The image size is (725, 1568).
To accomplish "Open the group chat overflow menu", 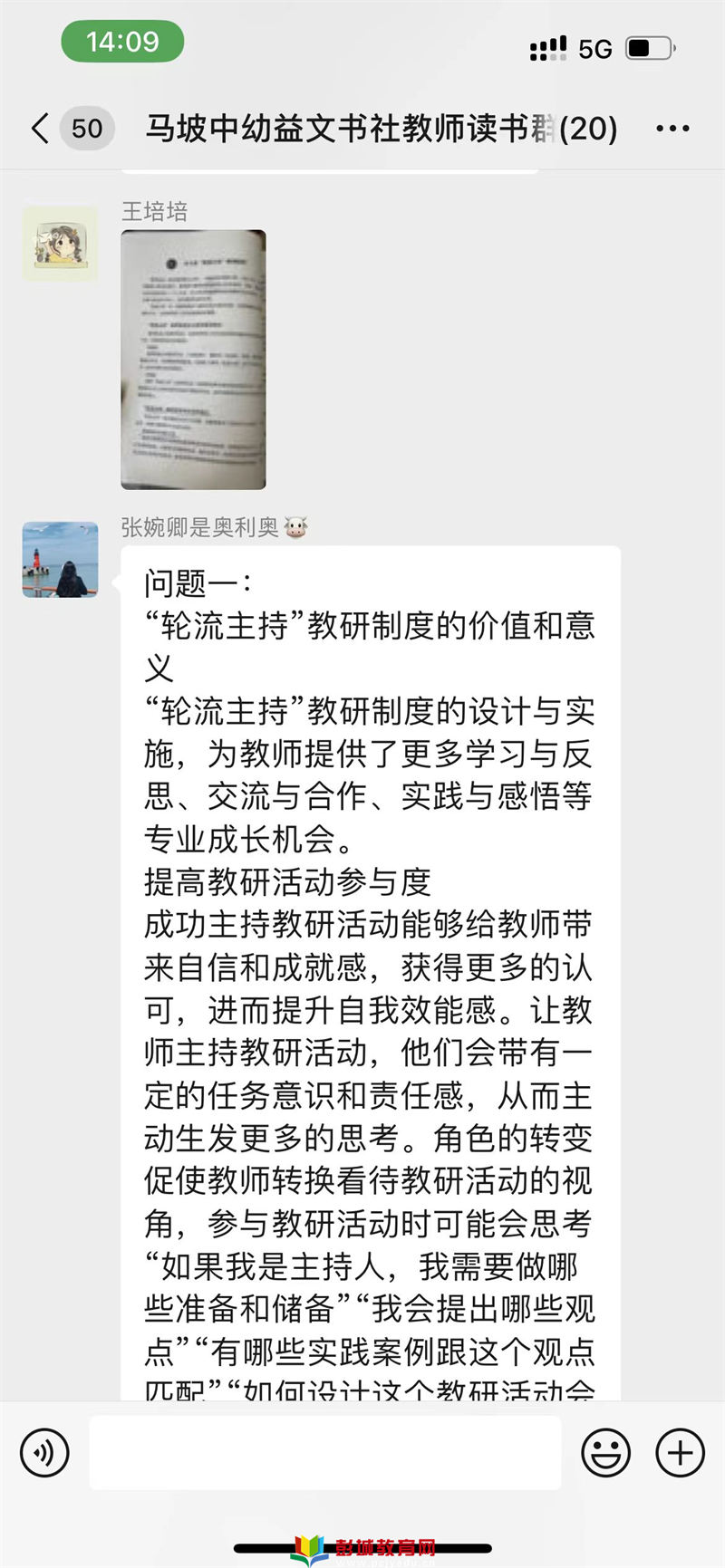I will 672,129.
